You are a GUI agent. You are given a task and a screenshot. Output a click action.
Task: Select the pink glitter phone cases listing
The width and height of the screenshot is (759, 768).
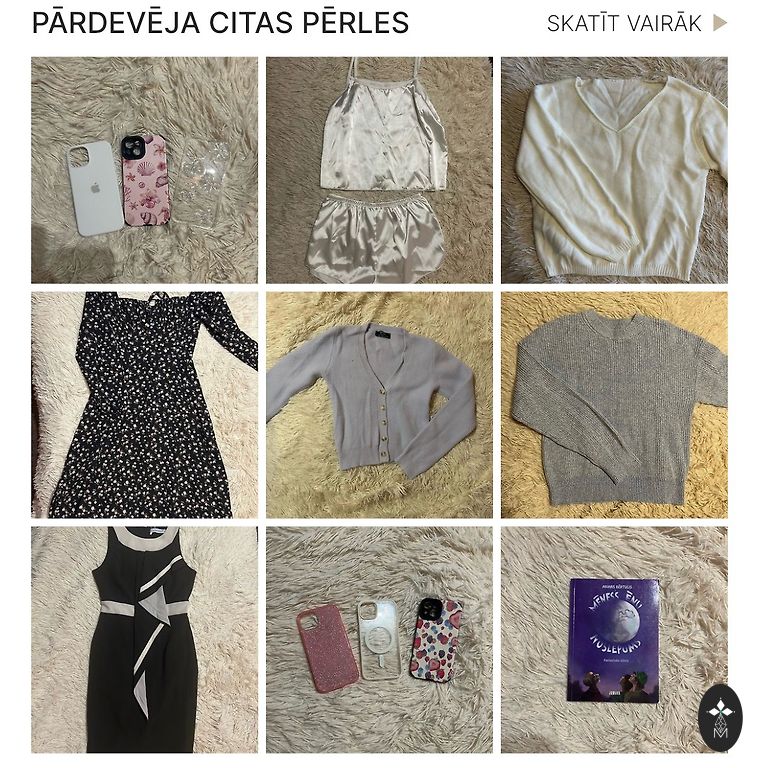pyautogui.click(x=379, y=639)
